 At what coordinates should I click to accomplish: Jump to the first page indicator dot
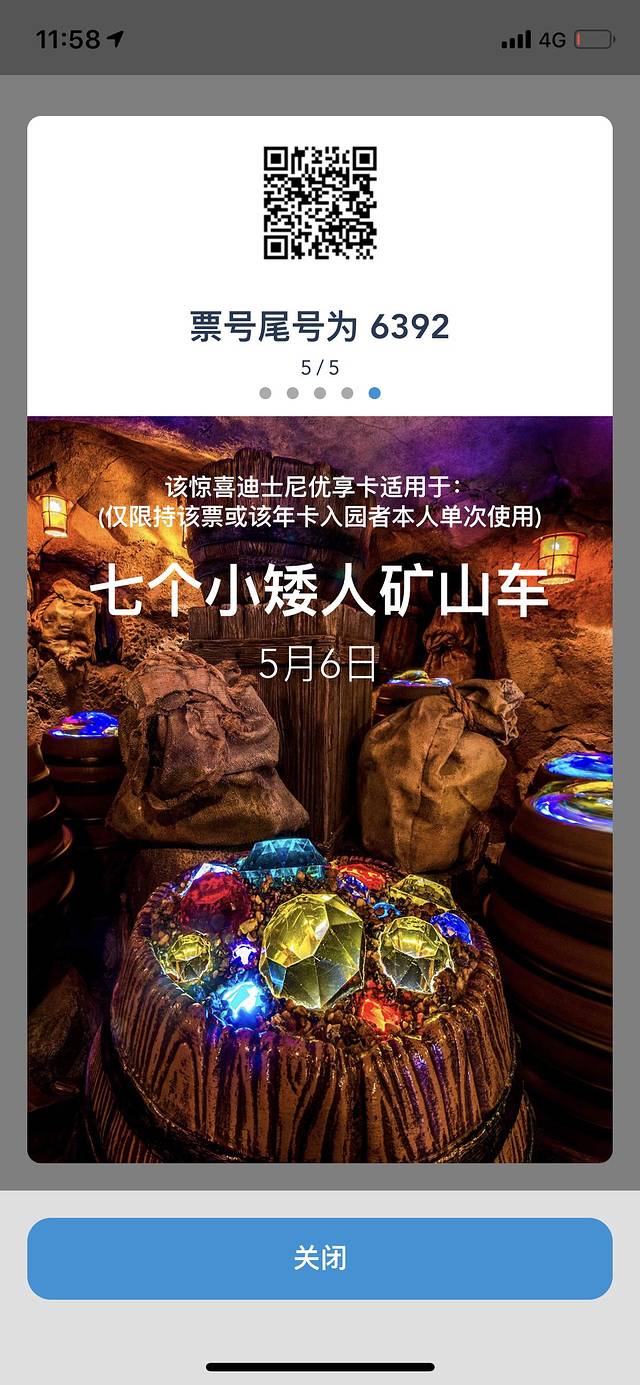tap(265, 393)
